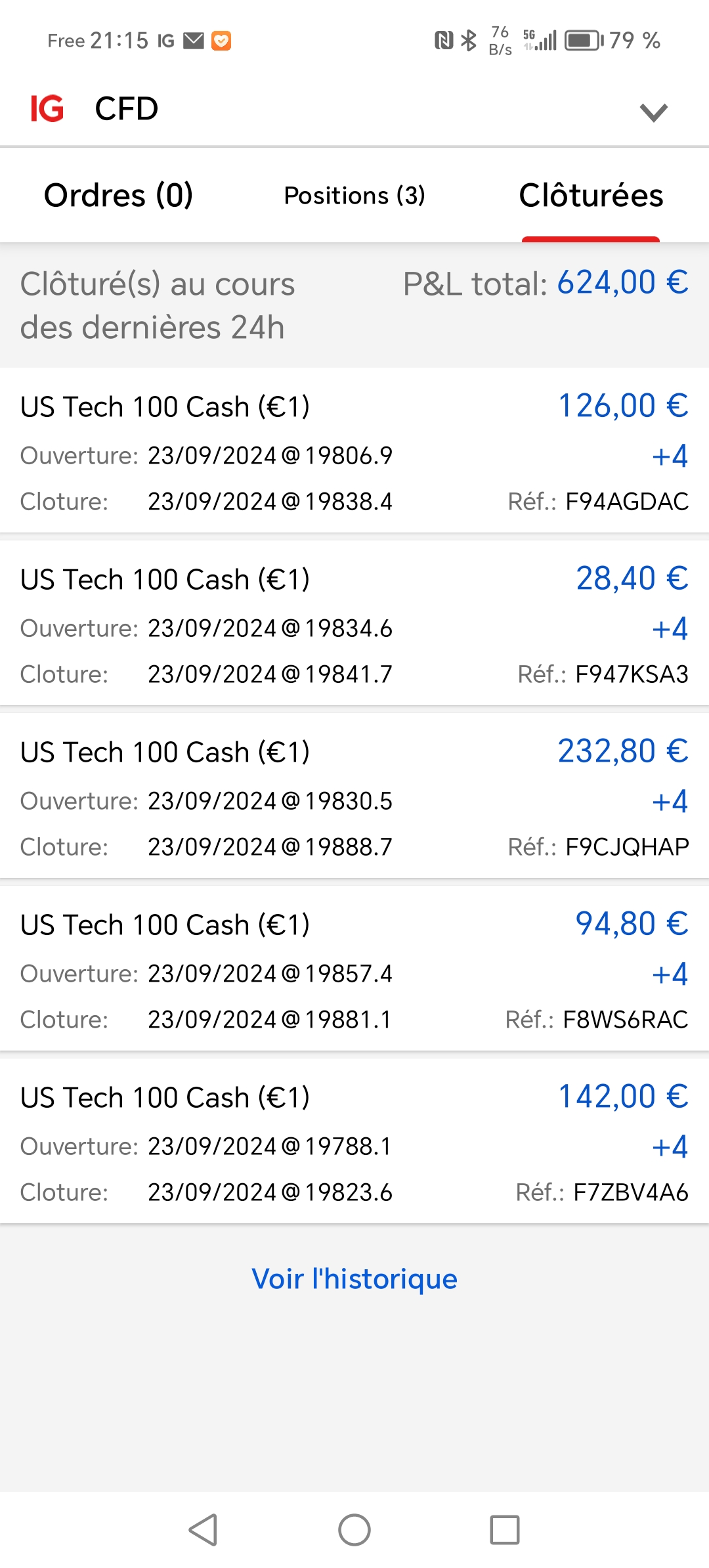Tap the Voir l'historique link
The width and height of the screenshot is (709, 1568).
point(354,1279)
